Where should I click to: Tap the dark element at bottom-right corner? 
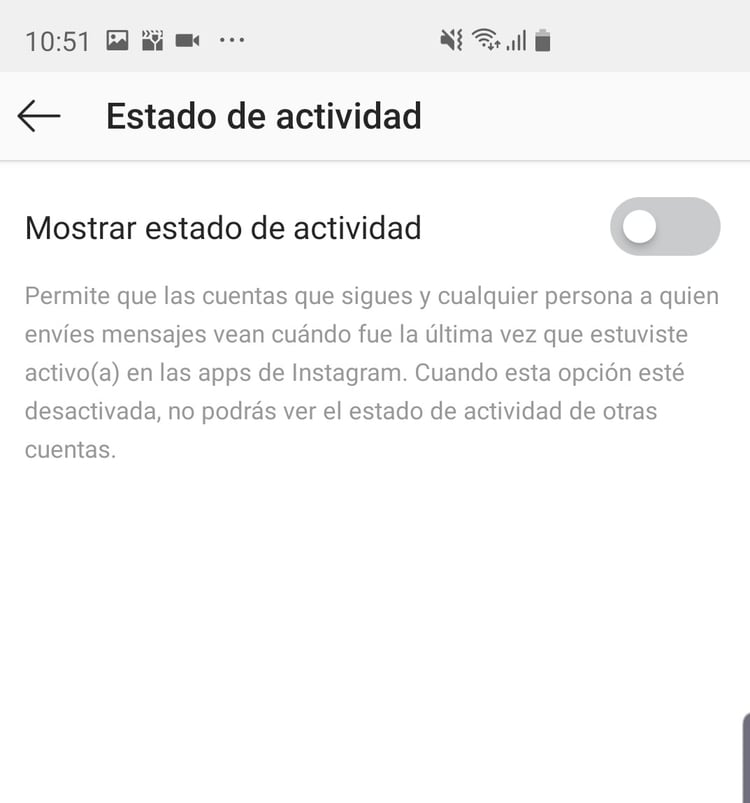pos(746,760)
